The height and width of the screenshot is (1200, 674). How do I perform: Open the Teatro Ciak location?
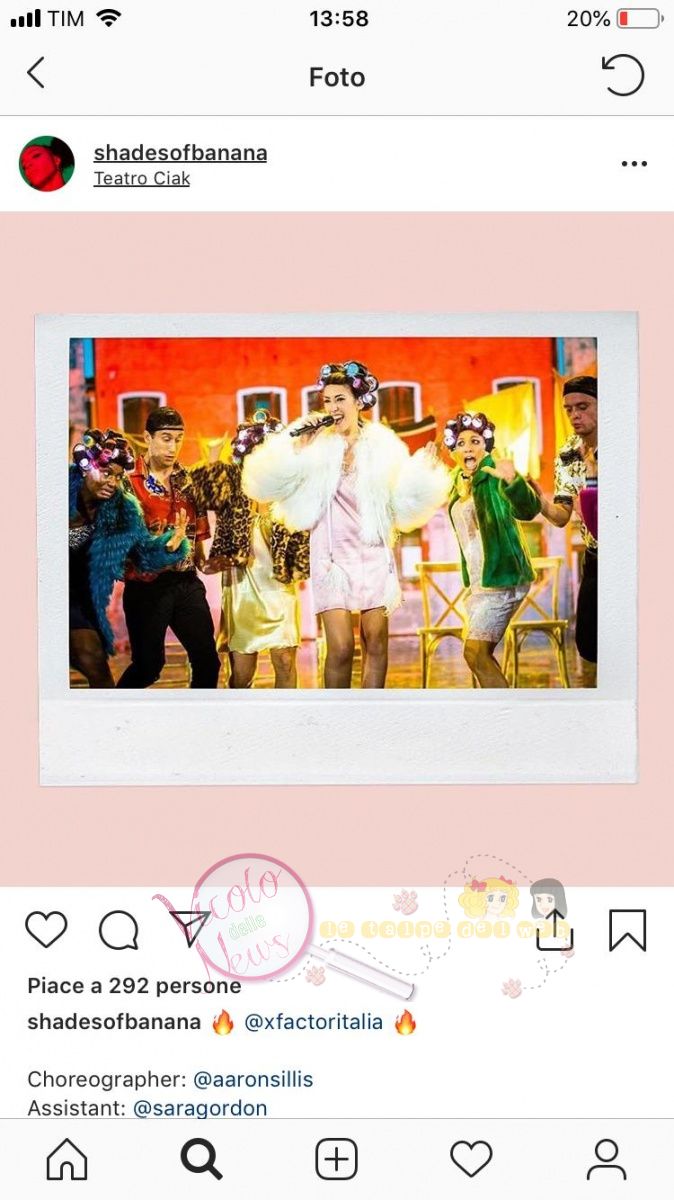pos(142,179)
